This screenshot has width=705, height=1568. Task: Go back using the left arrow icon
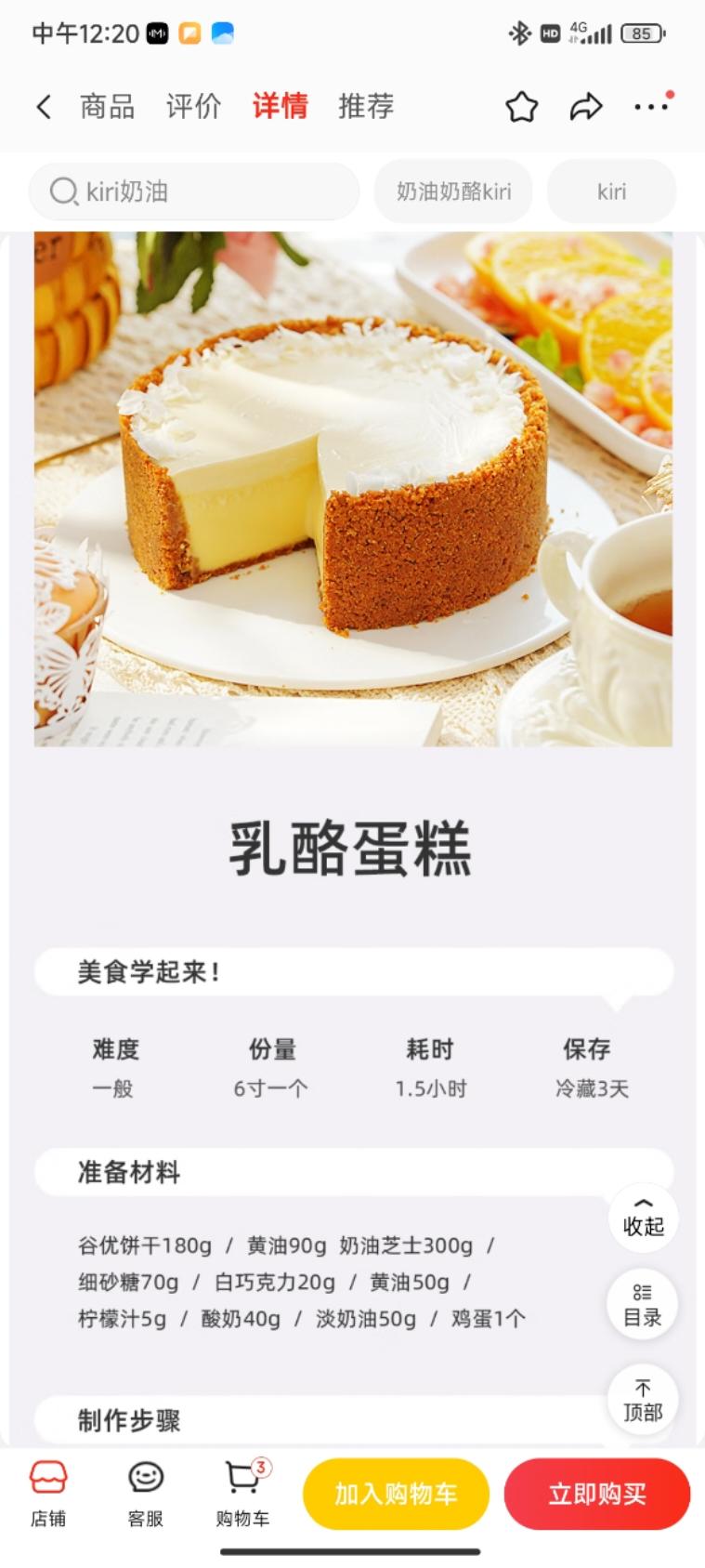coord(44,106)
